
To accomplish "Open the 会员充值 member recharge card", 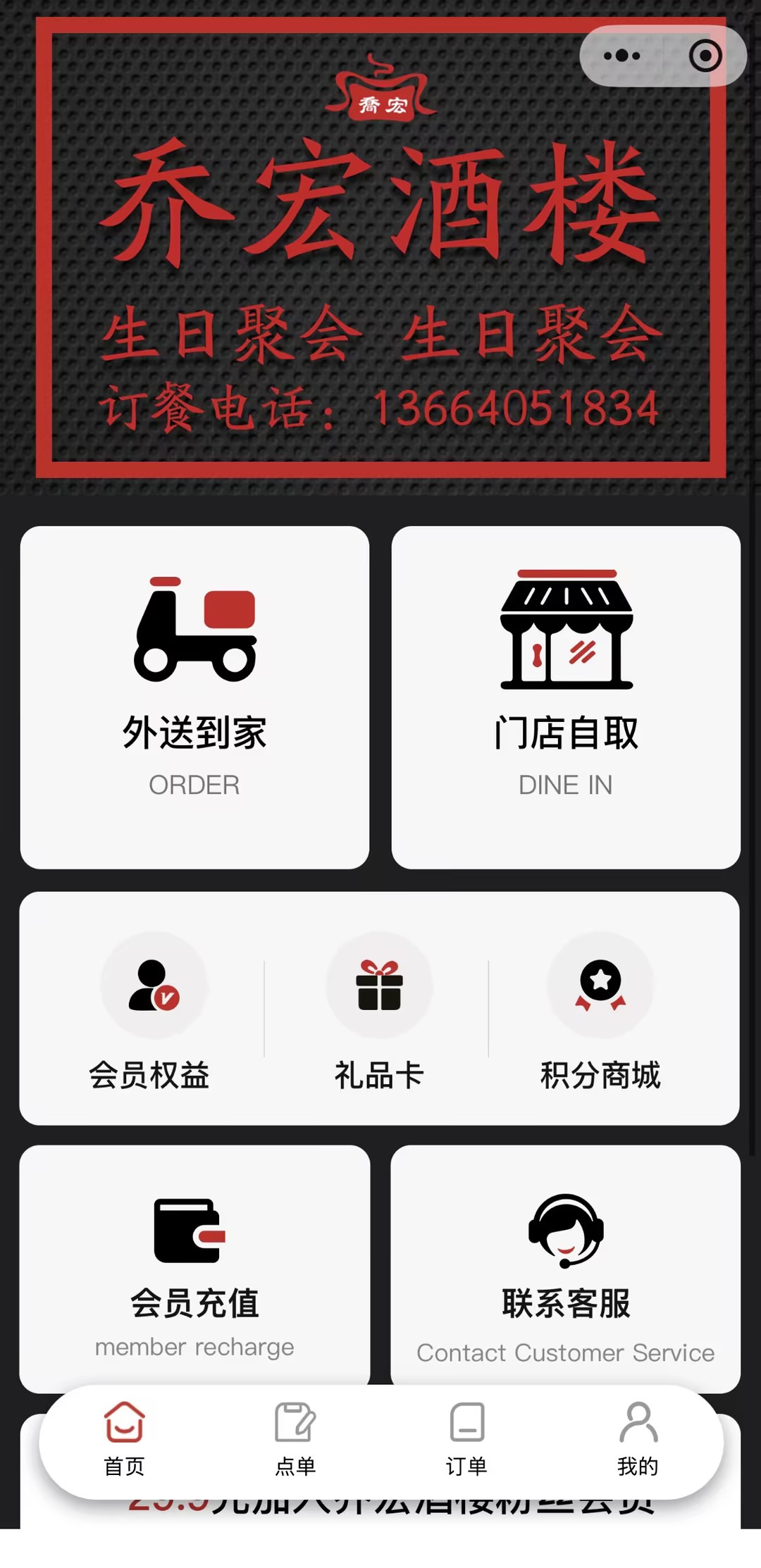I will (x=194, y=1267).
